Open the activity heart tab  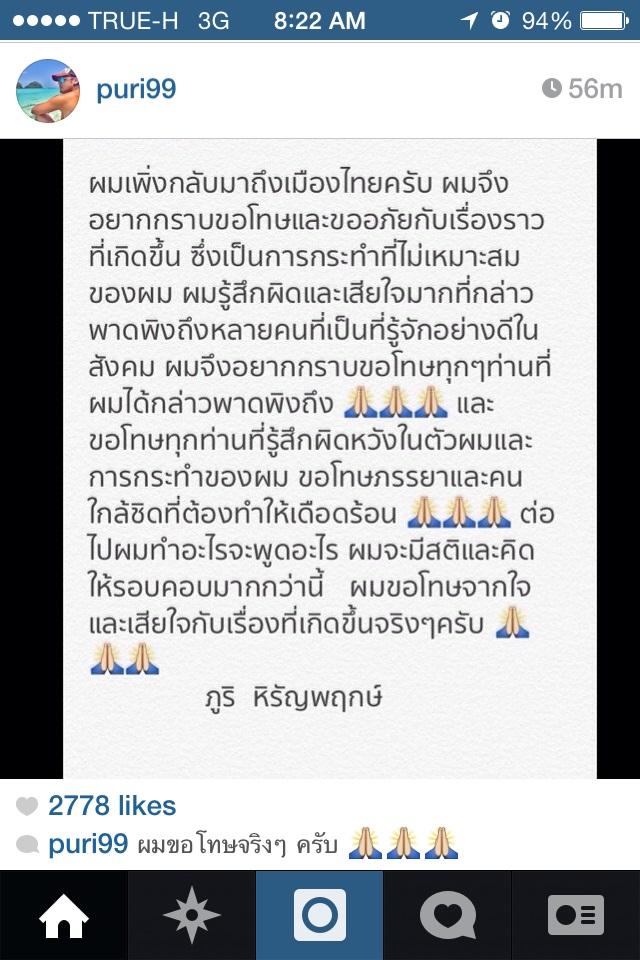447,916
